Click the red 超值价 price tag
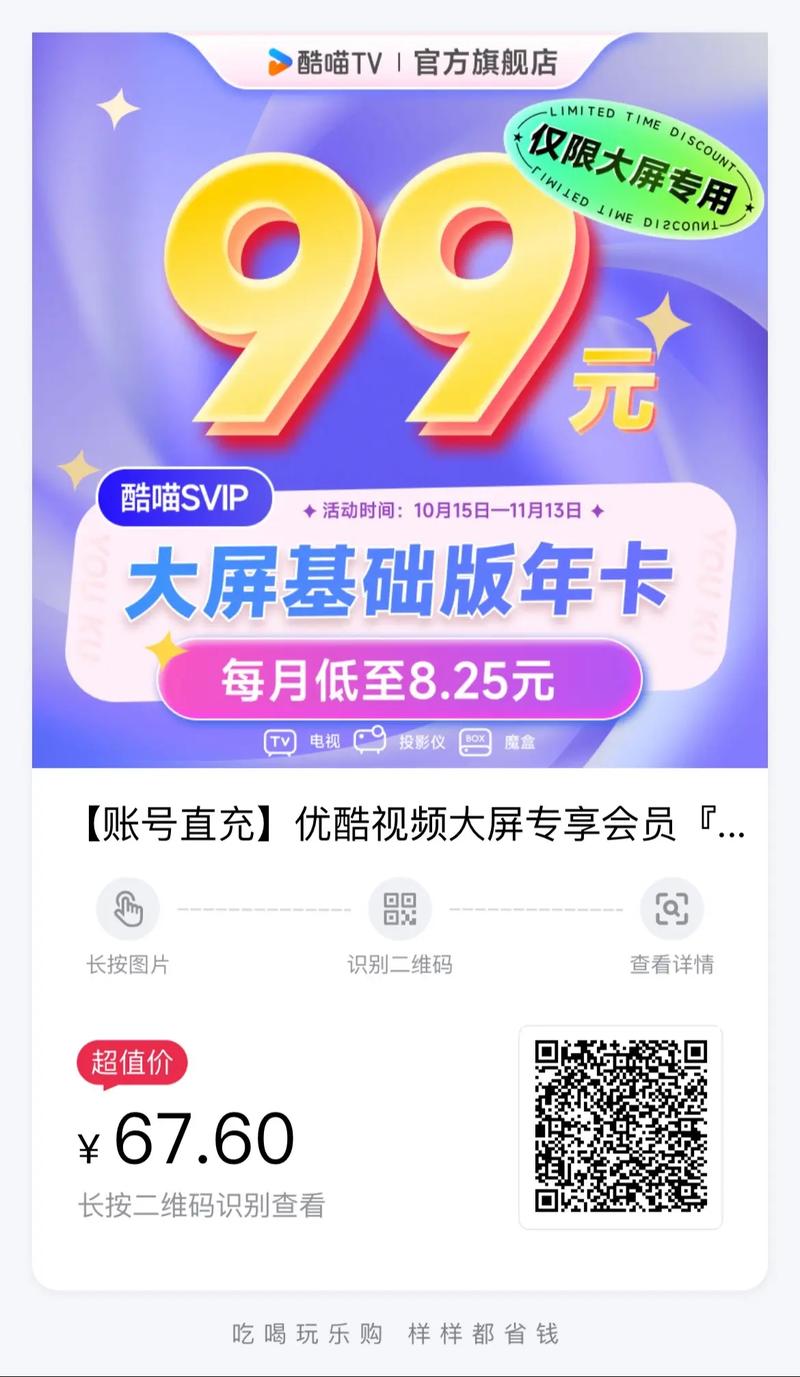 pos(131,1062)
